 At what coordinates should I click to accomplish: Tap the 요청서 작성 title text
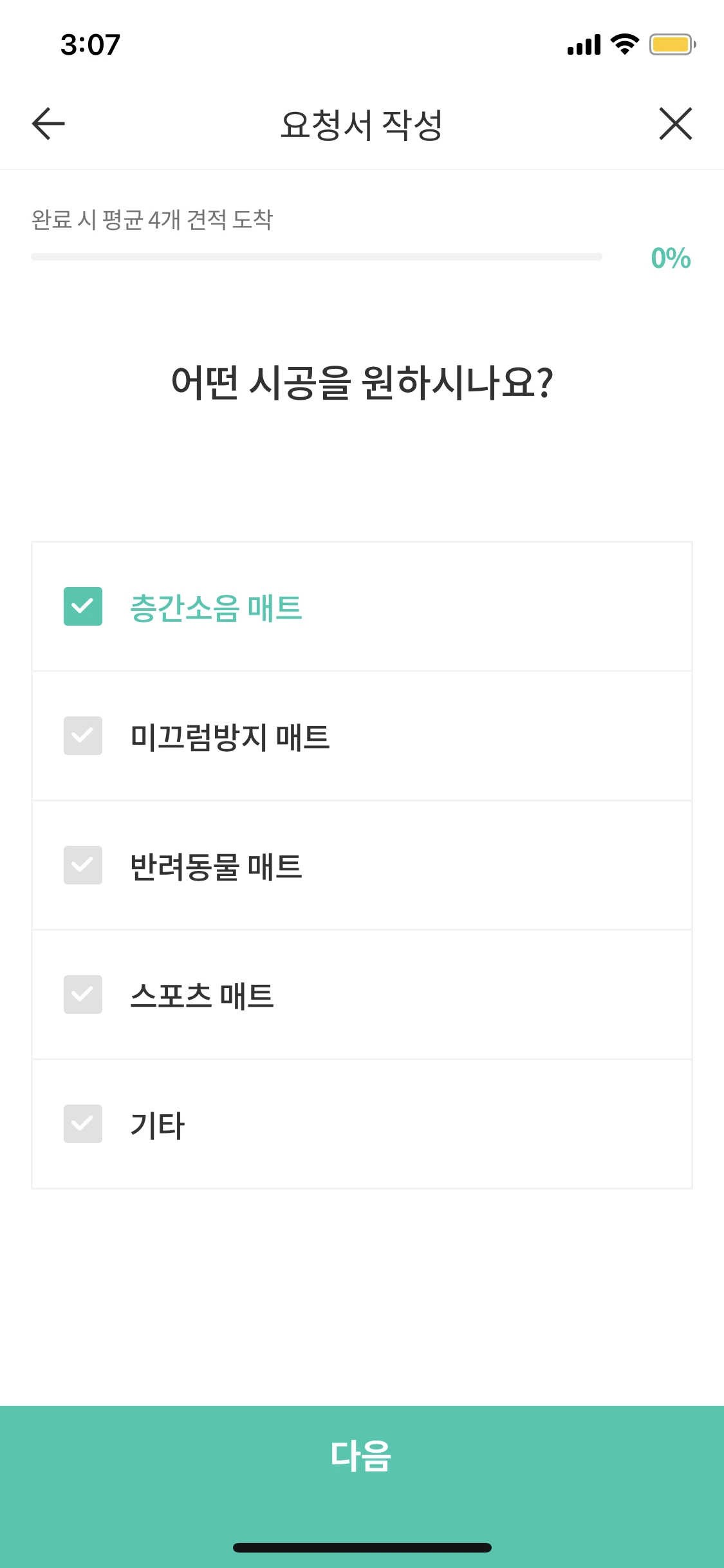tap(362, 124)
